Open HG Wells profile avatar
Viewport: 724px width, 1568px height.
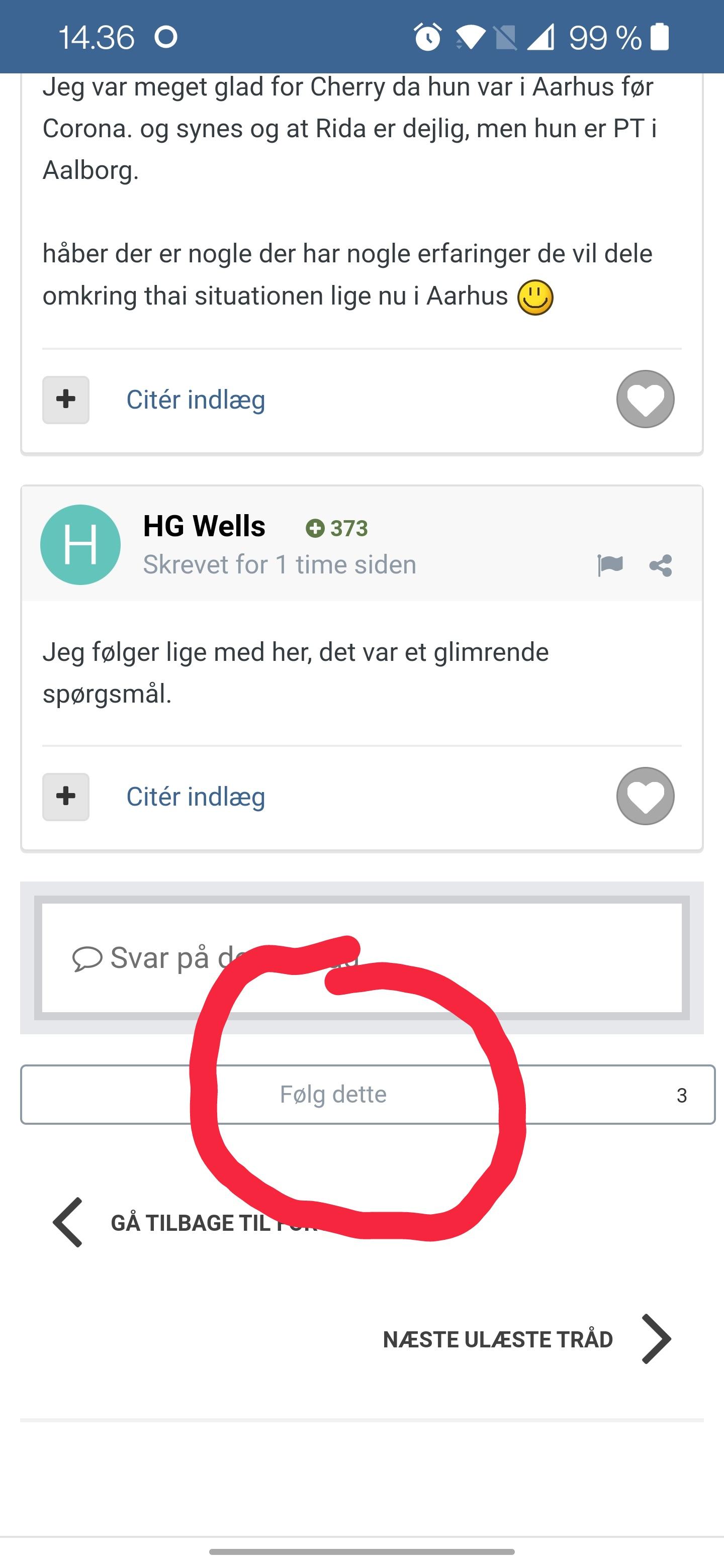click(x=80, y=544)
